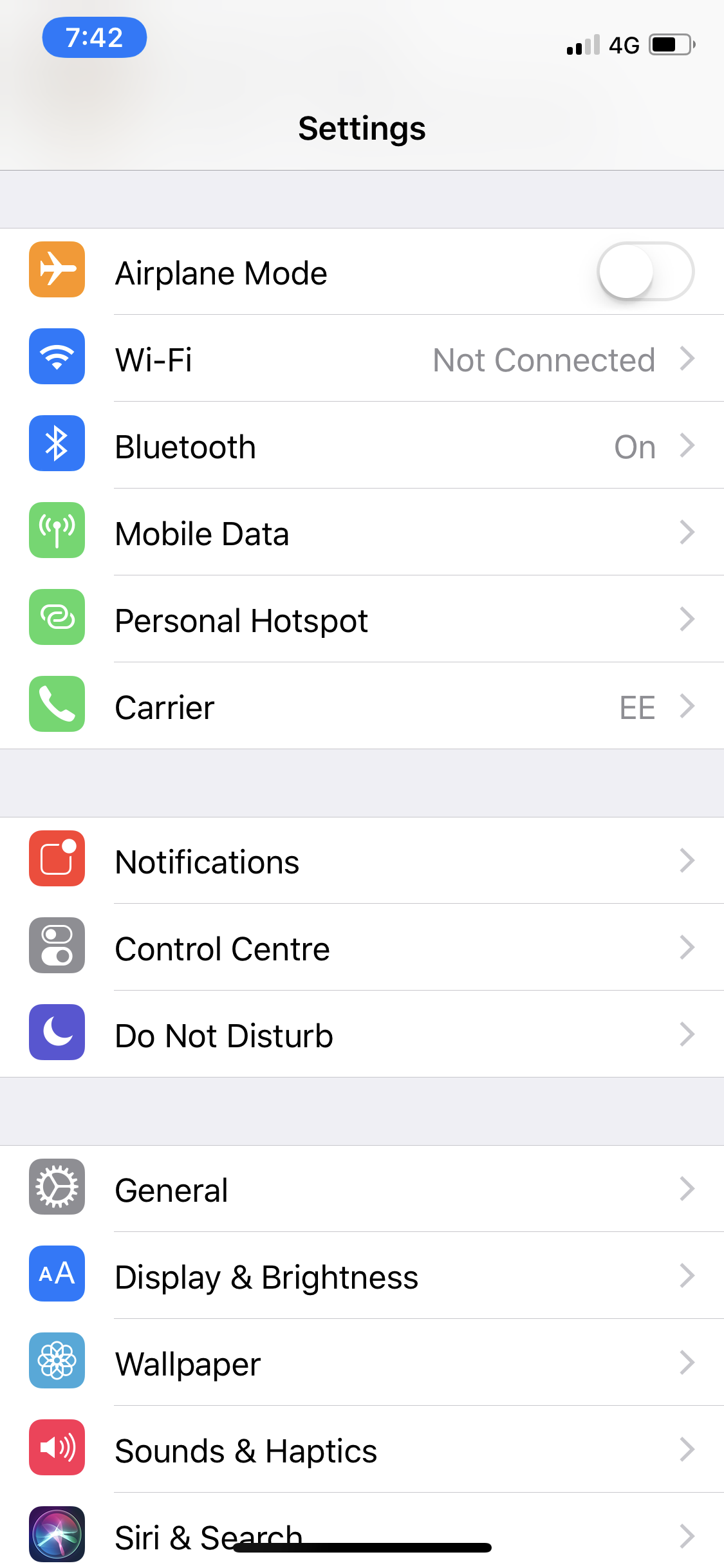
Task: Open Siri & Search
Action: coord(362,1531)
